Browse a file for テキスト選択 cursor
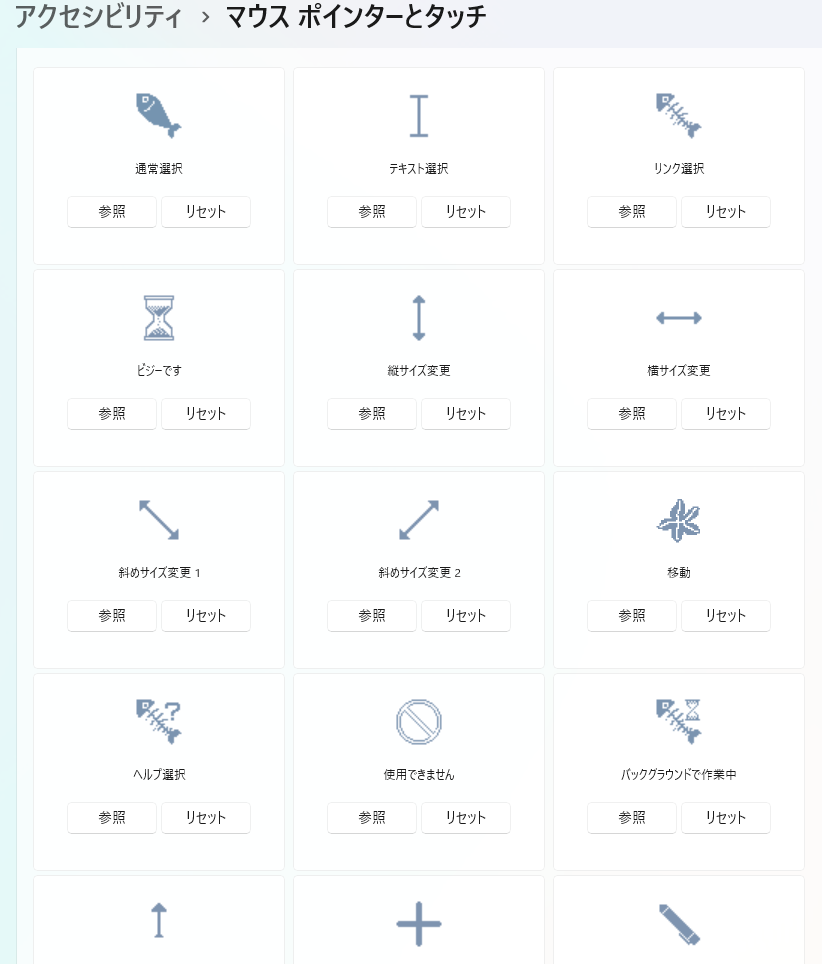The width and height of the screenshot is (822, 964). [x=372, y=212]
